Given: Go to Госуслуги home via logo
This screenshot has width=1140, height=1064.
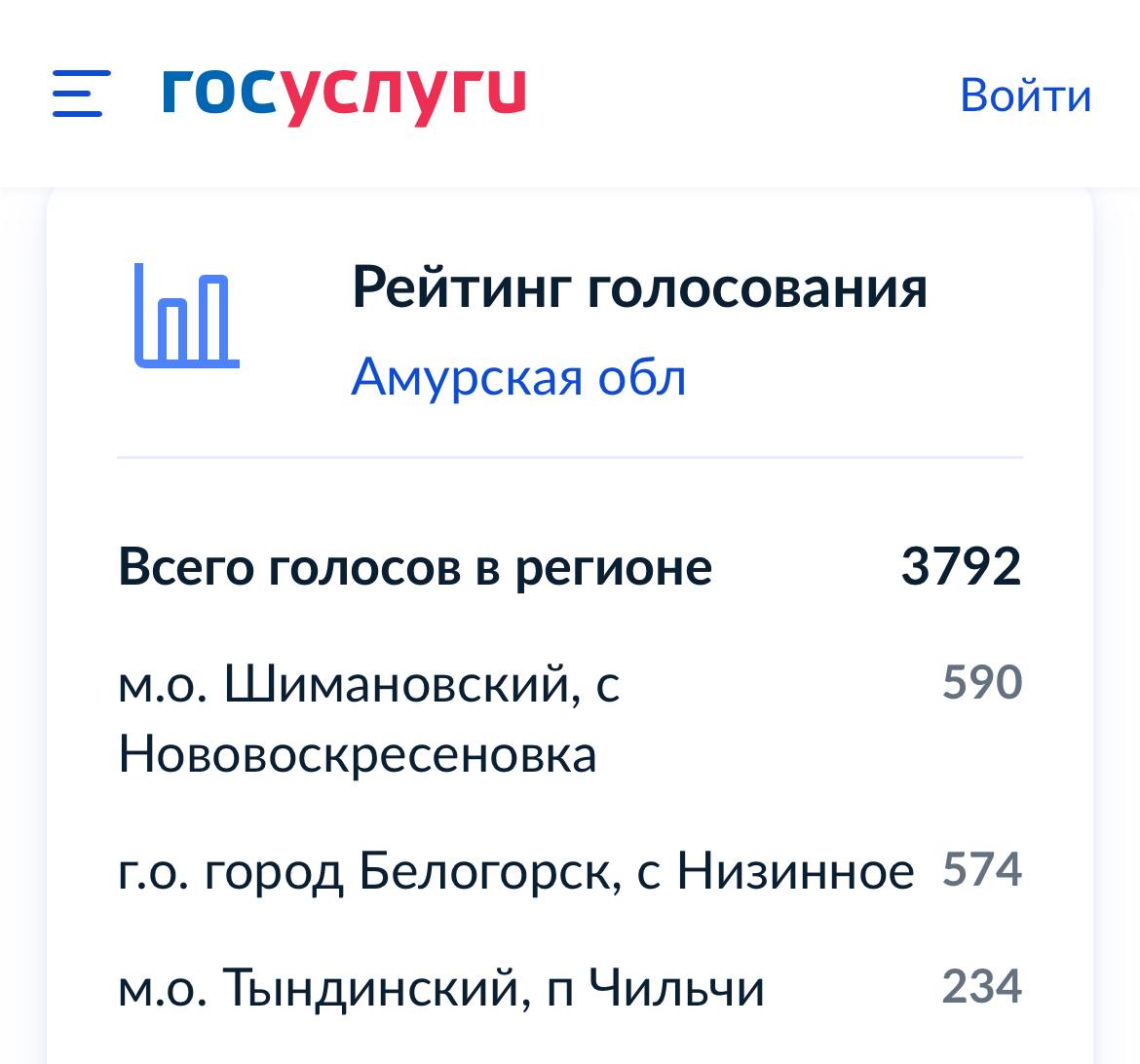Looking at the screenshot, I should coord(343,94).
